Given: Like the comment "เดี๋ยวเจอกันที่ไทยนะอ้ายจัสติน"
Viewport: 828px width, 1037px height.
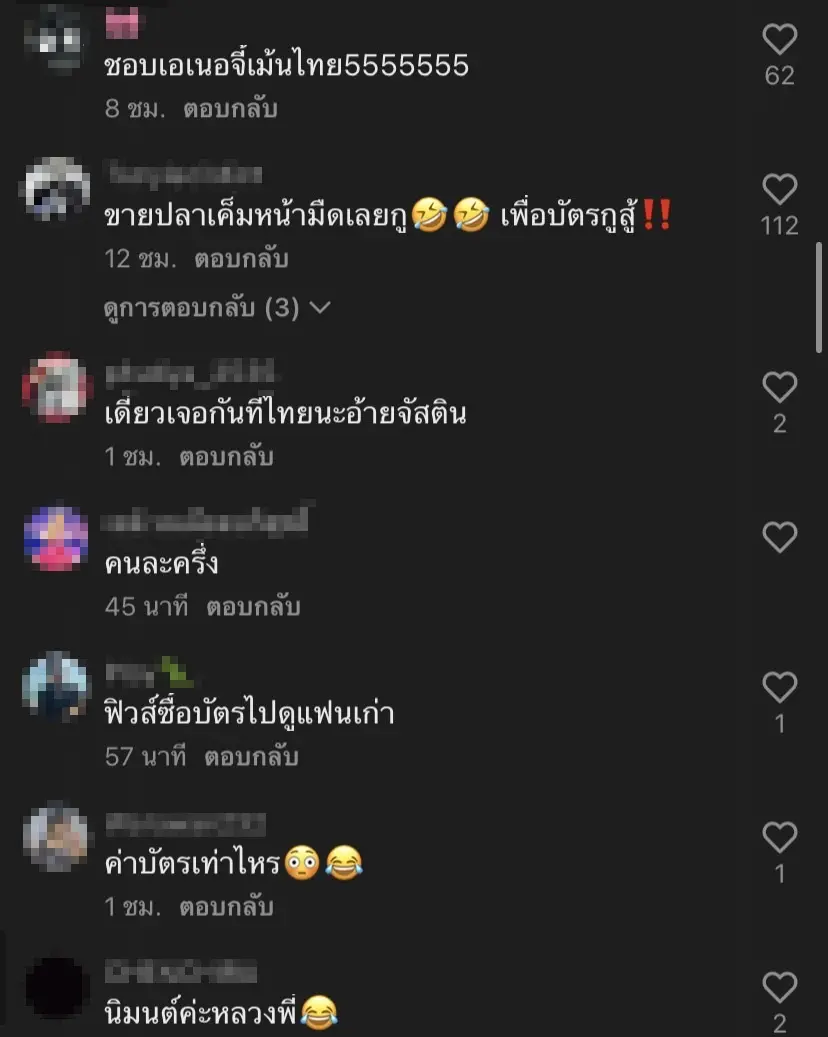Looking at the screenshot, I should 779,388.
